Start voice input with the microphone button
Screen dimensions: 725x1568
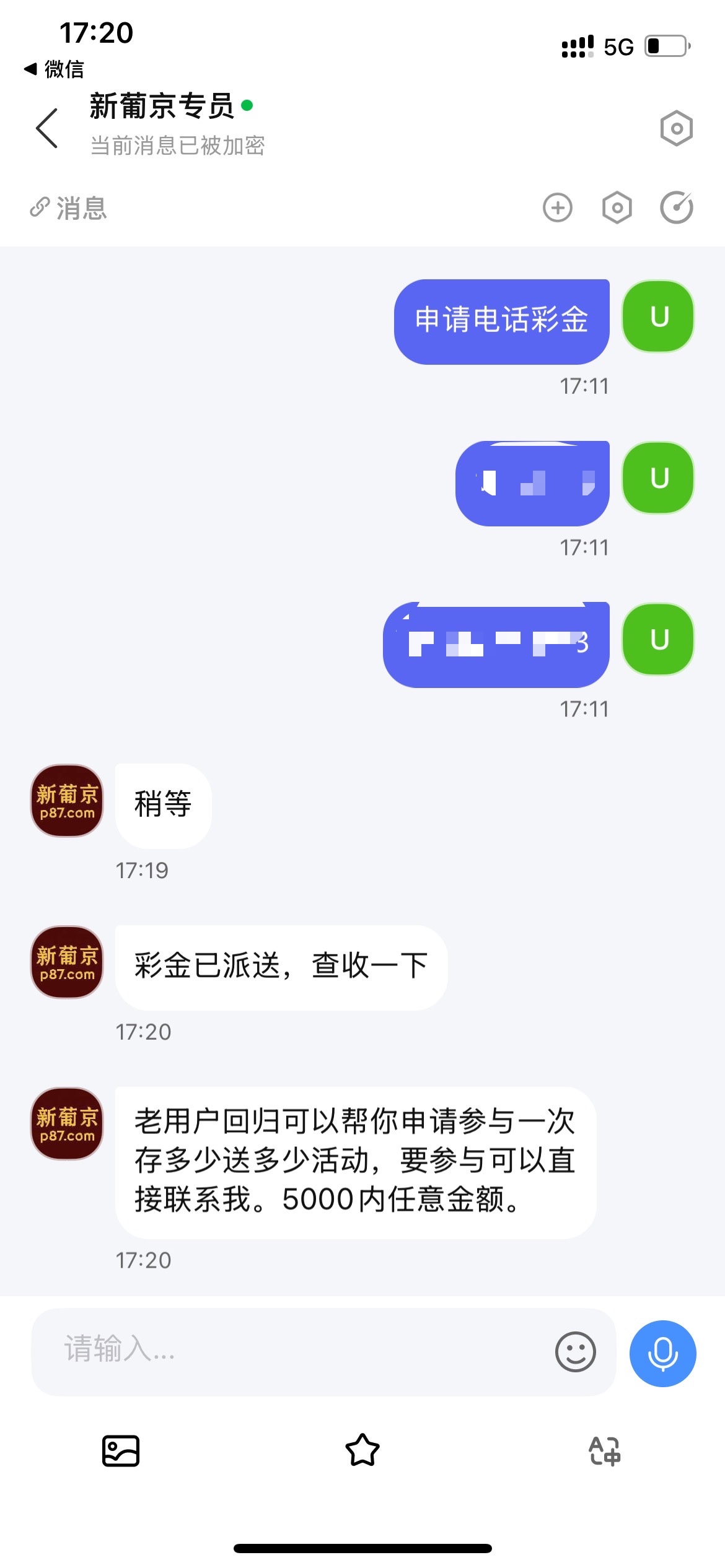[662, 1353]
